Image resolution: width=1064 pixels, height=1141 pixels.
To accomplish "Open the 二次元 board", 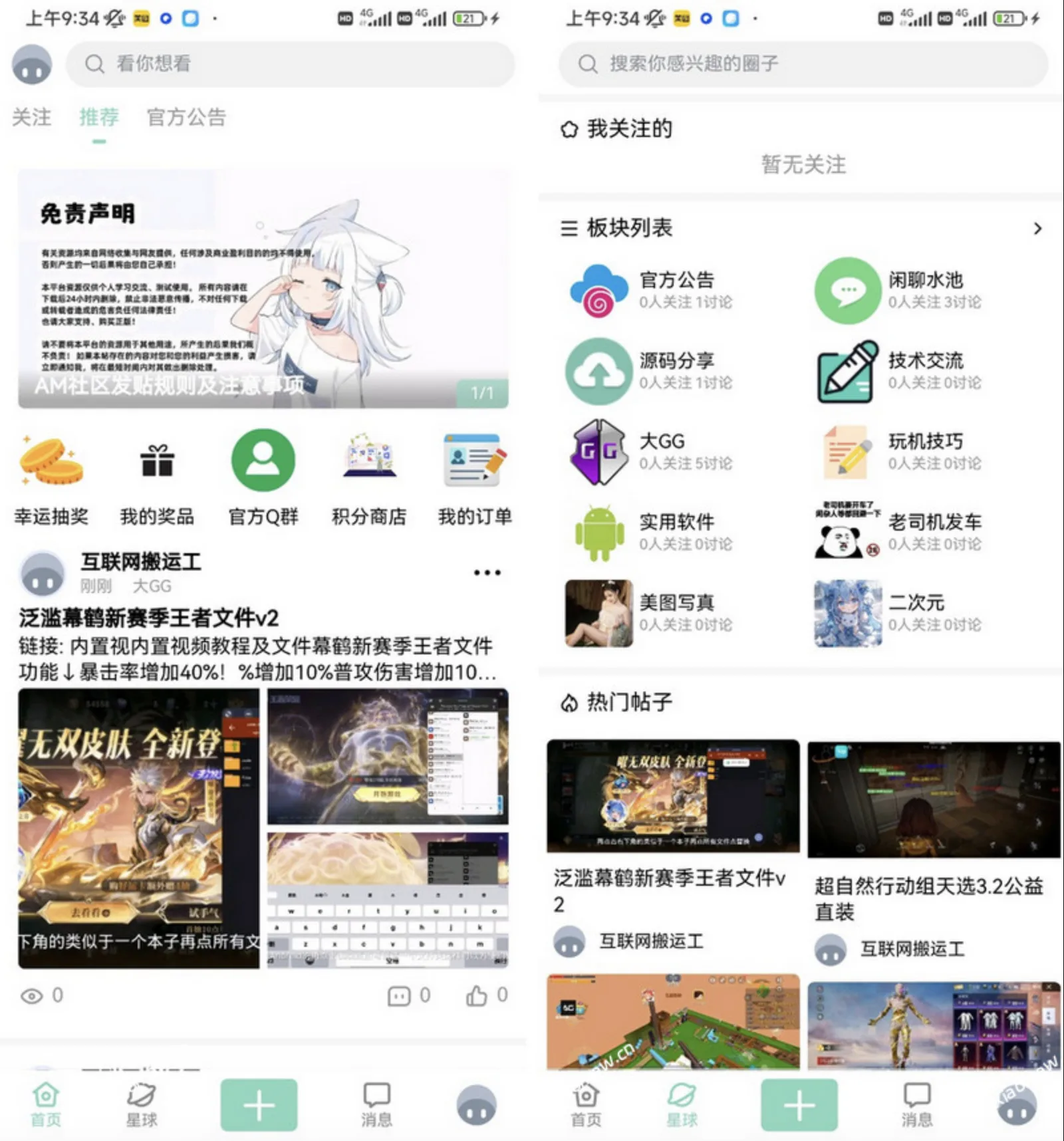I will 898,613.
